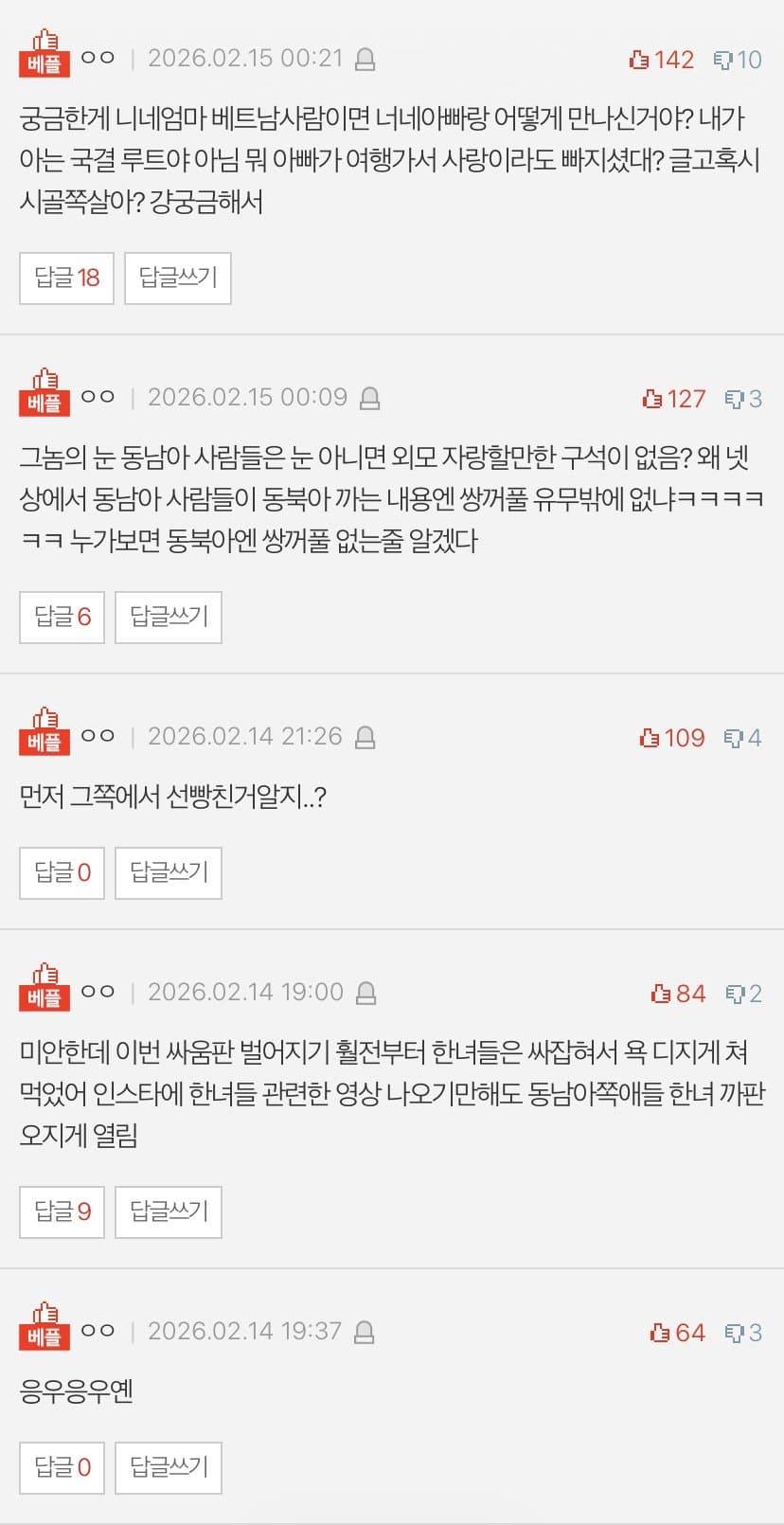Write a reply to the 00:09 comment

tap(169, 617)
